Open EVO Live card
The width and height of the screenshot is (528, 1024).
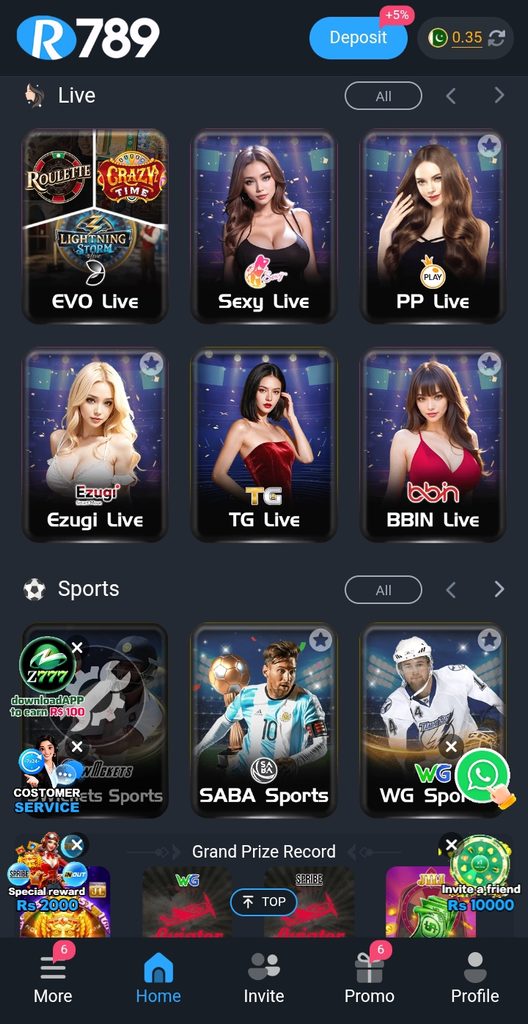pos(95,225)
